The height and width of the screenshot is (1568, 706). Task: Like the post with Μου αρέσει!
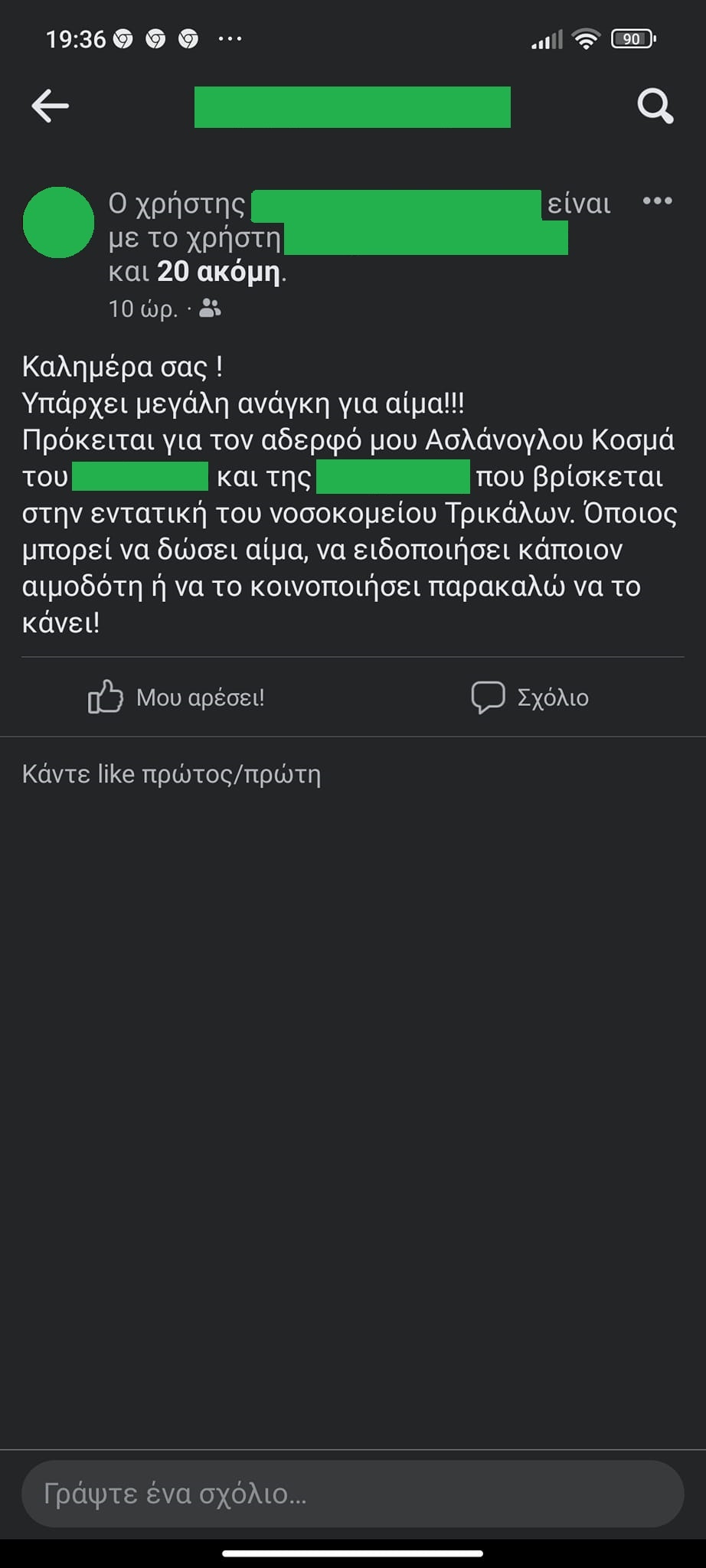pos(177,697)
